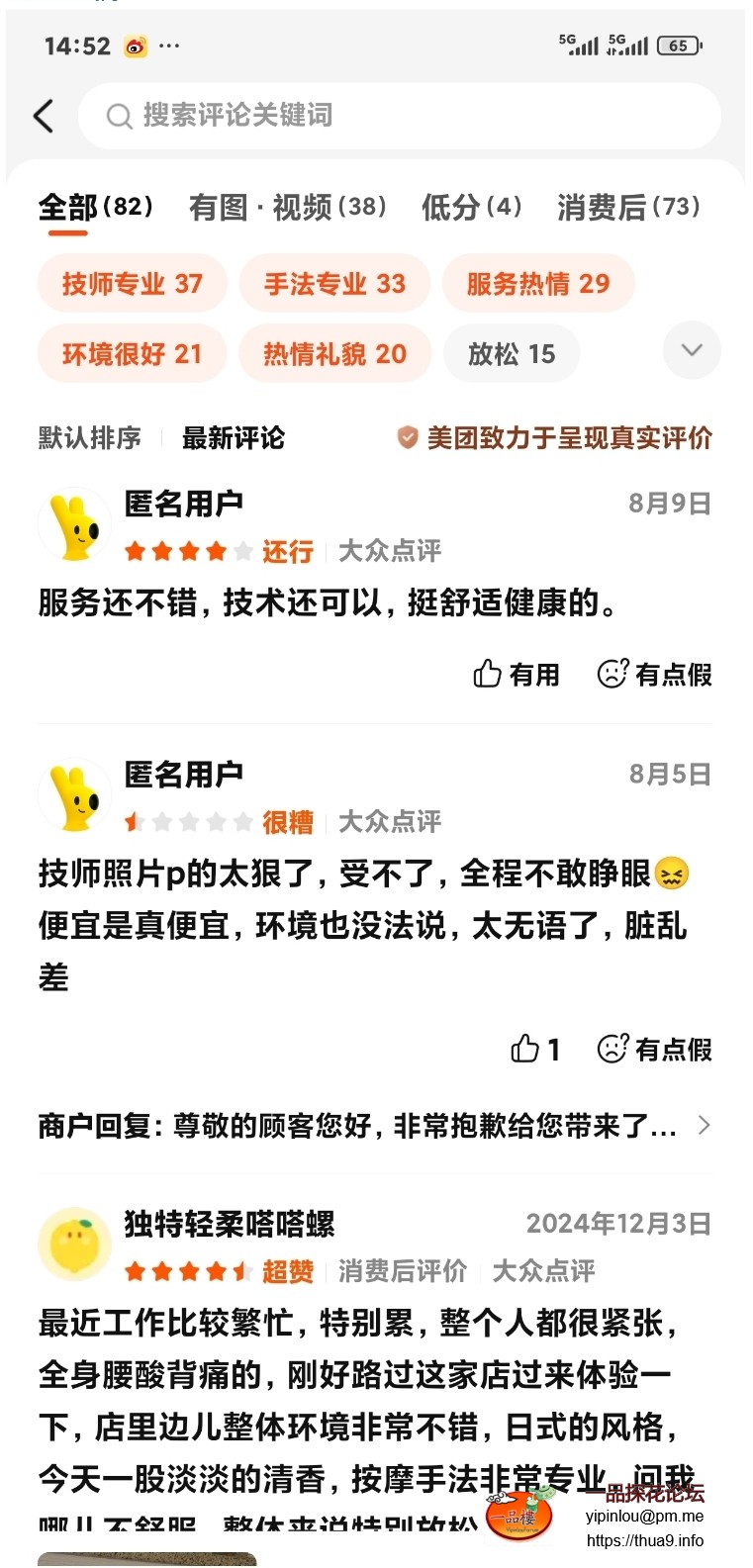Tap 独特轻柔嗒嗒螺's orange avatar
This screenshot has width=753, height=1568.
(74, 1244)
